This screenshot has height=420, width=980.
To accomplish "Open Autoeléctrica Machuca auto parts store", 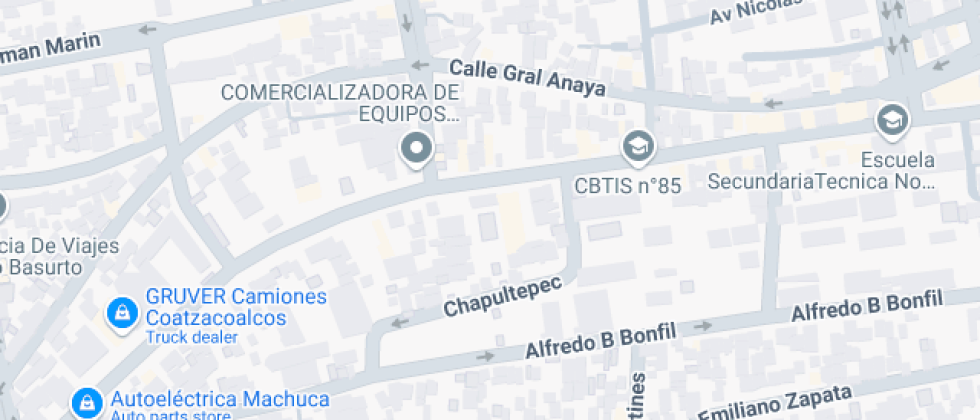I will click(x=87, y=402).
